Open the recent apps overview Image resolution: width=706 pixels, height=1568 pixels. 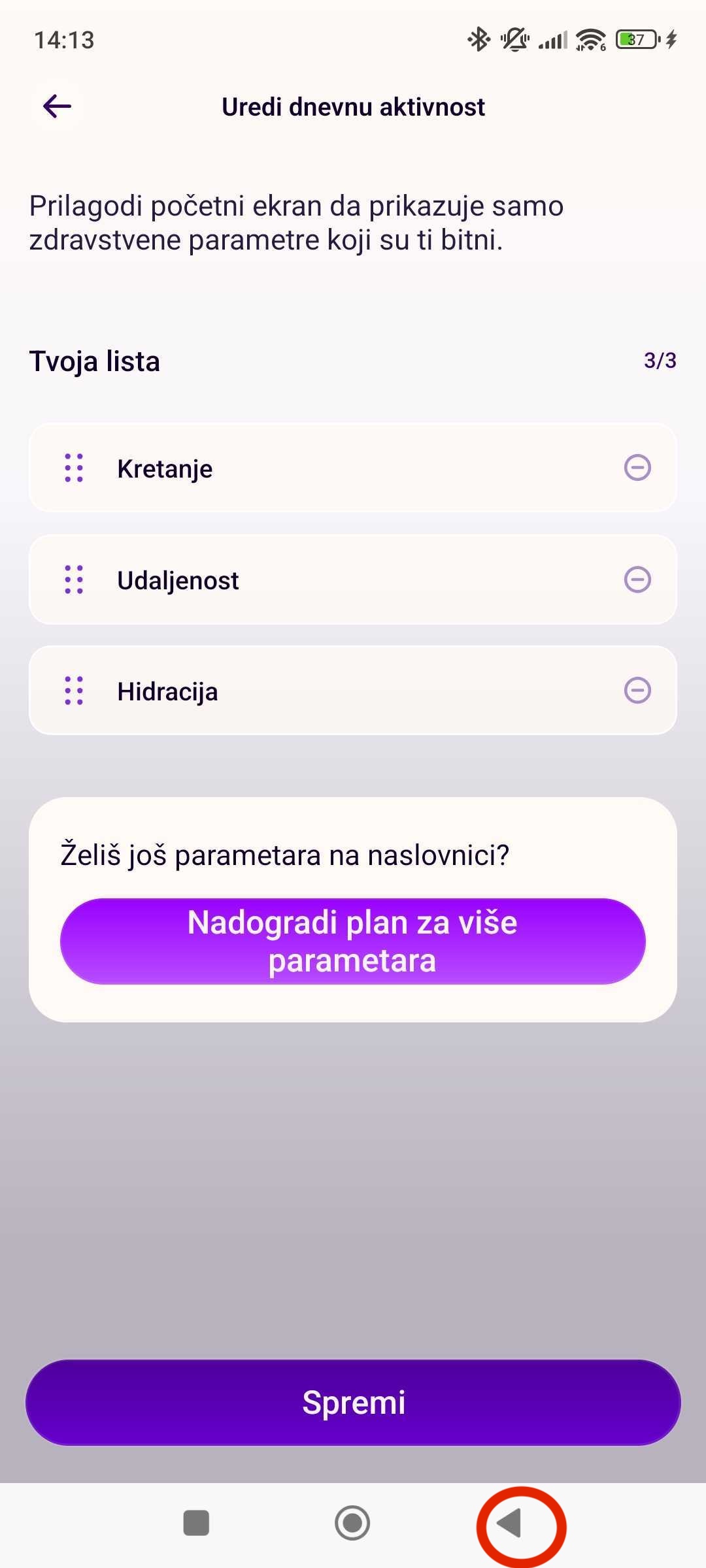click(x=196, y=1523)
